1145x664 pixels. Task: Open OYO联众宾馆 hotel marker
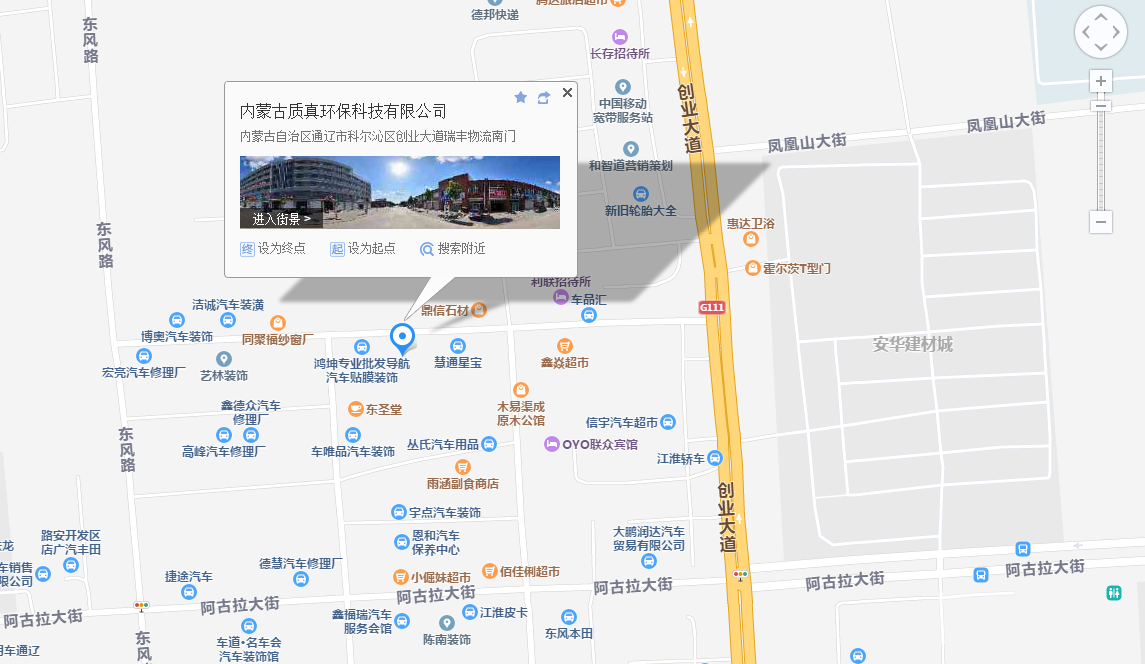click(552, 444)
